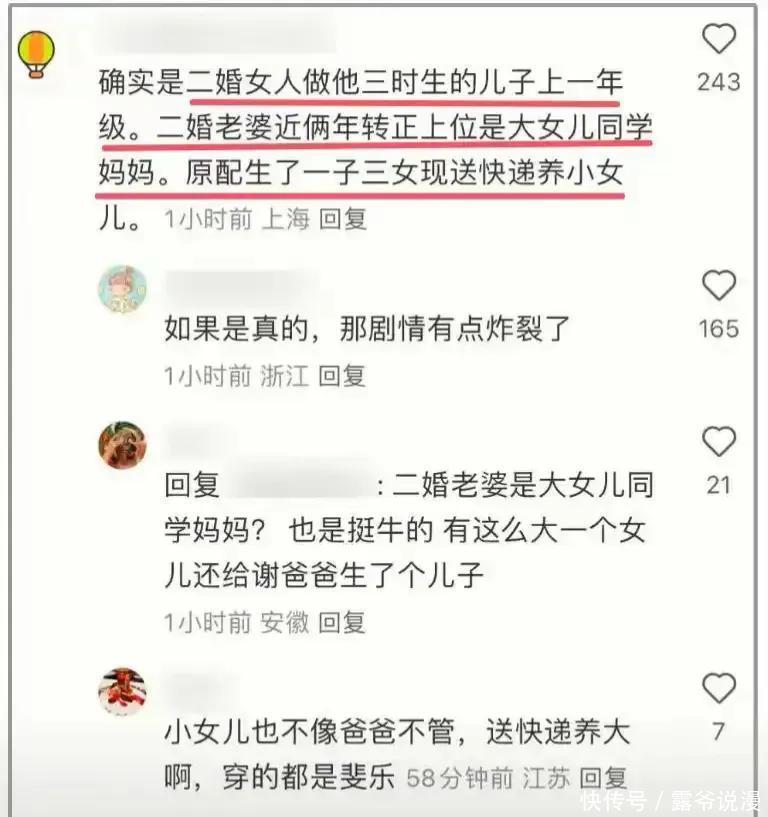Screen dimensions: 768x817
Task: Open the Jiangsu commenter's avatar
Action: 122,691
